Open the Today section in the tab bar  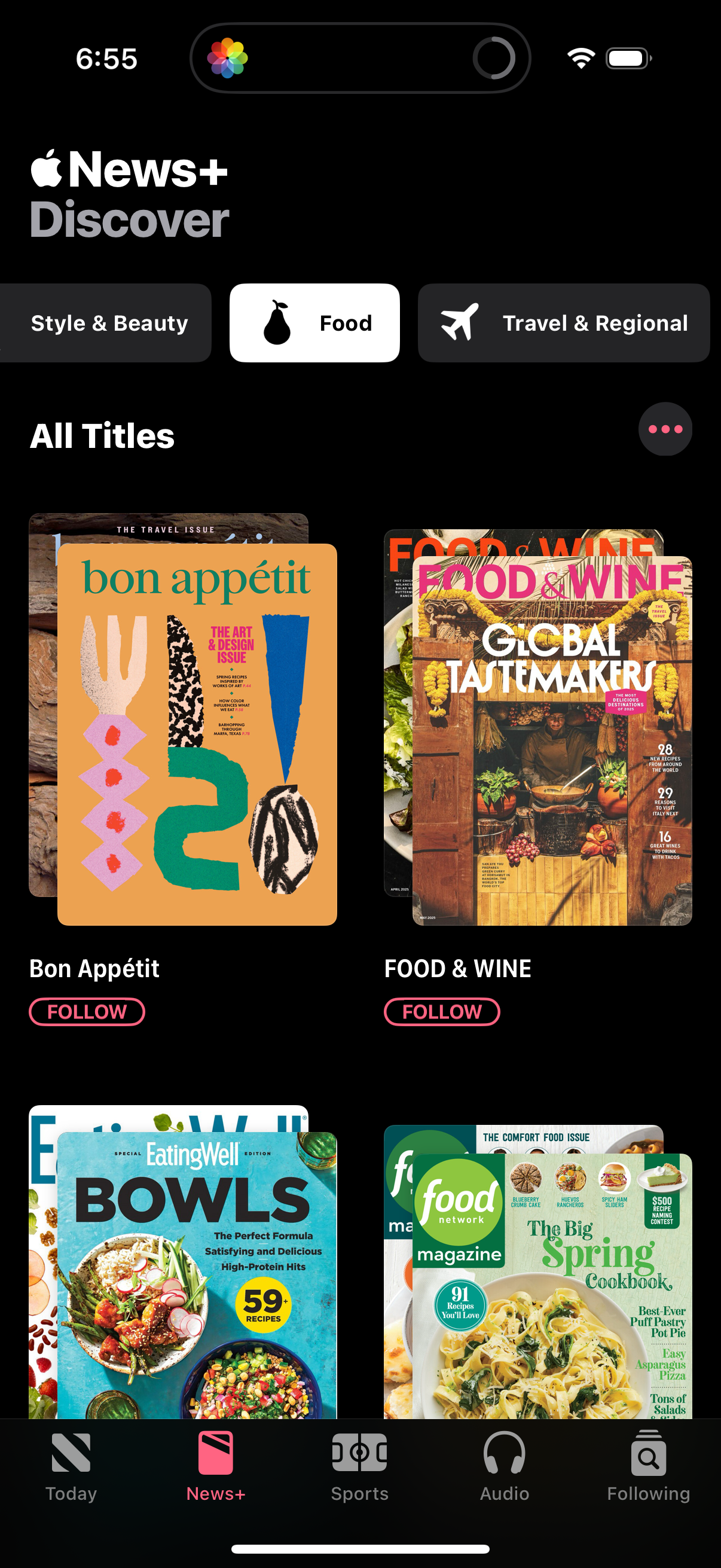pos(71,1461)
